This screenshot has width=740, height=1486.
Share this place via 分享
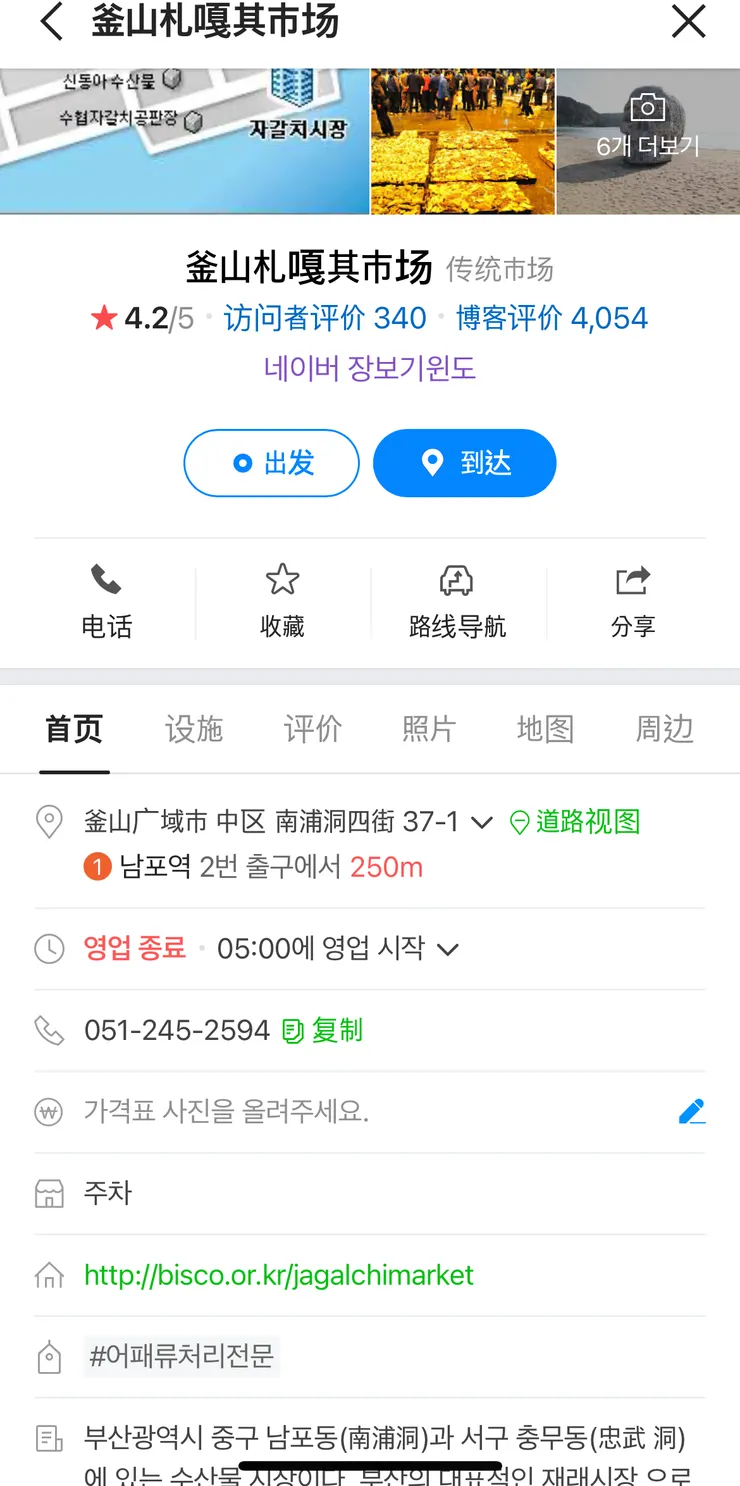click(632, 600)
